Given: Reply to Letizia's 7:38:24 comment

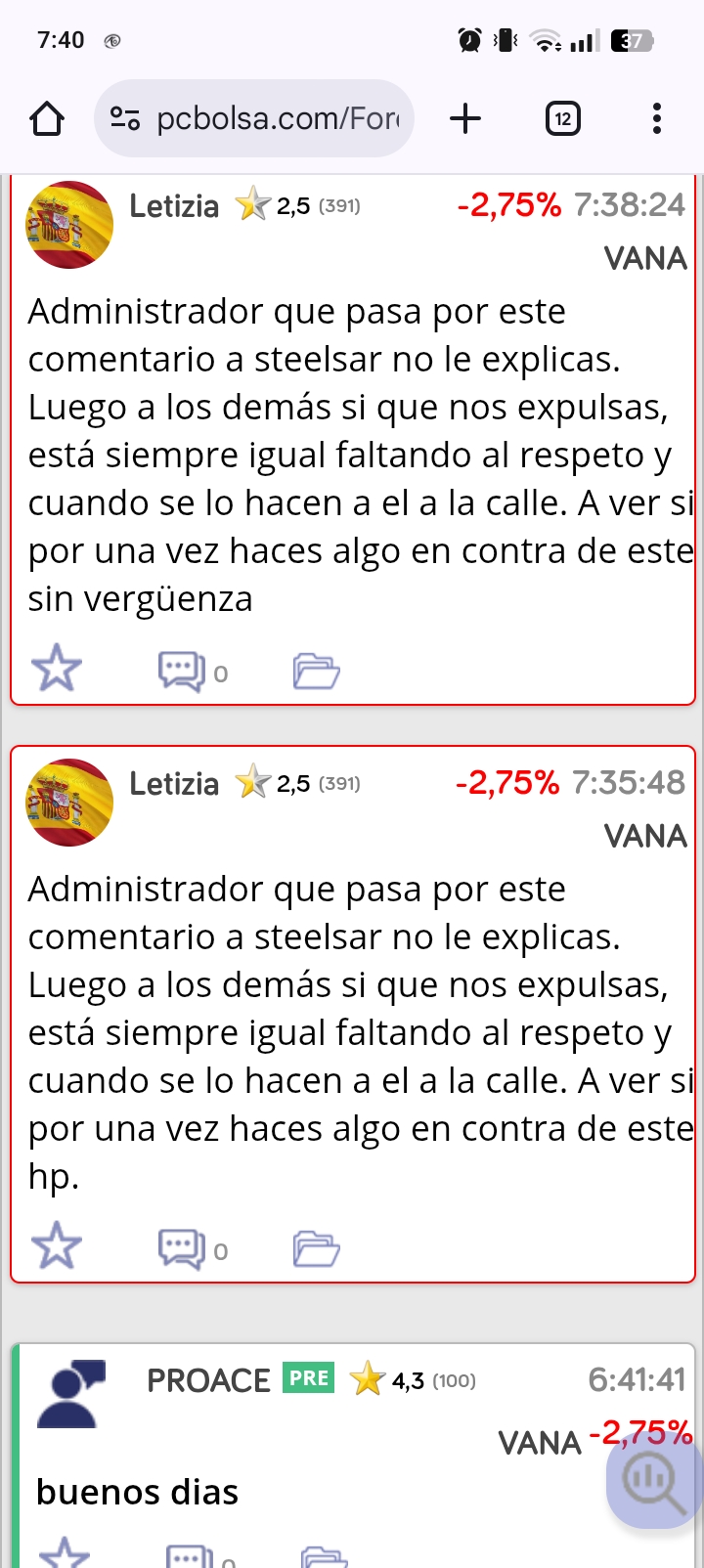Looking at the screenshot, I should 182,672.
